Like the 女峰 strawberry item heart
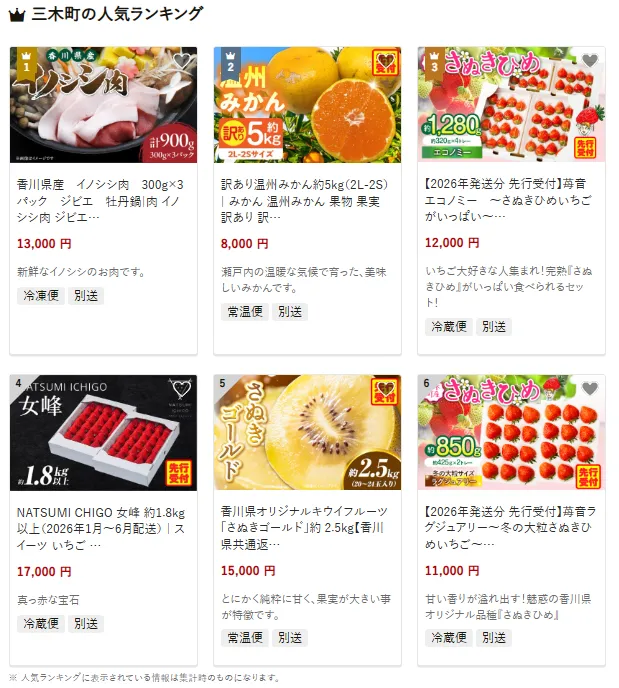The image size is (619, 688). click(182, 390)
